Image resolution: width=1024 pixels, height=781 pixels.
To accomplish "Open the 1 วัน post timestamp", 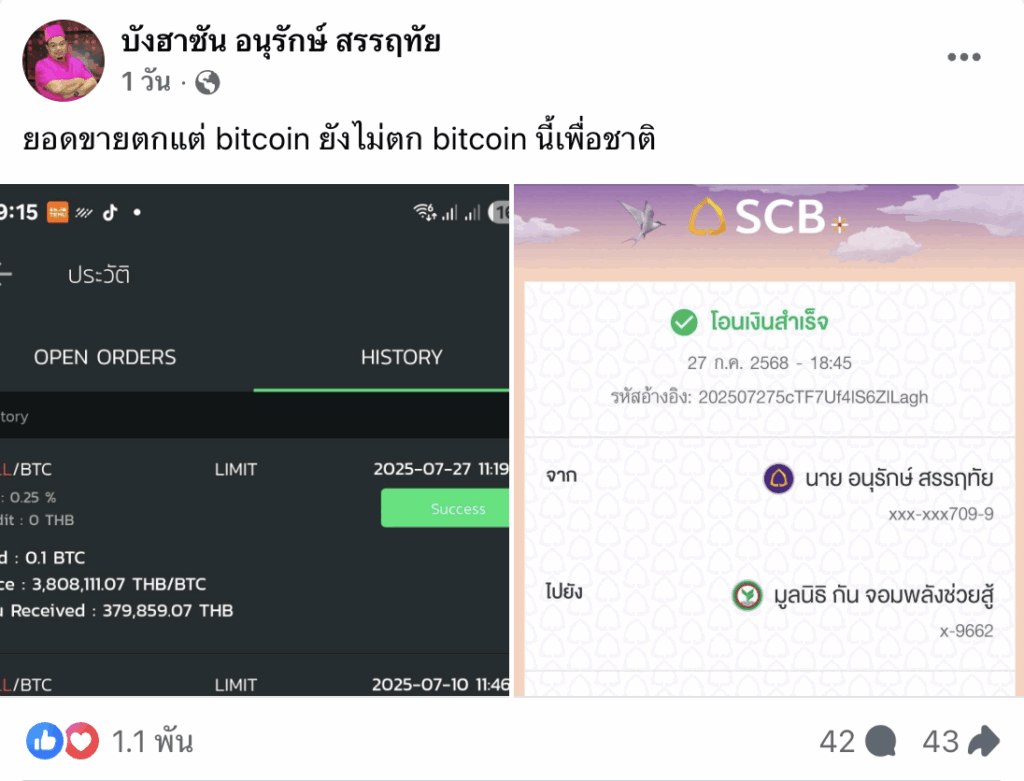I will click(146, 82).
